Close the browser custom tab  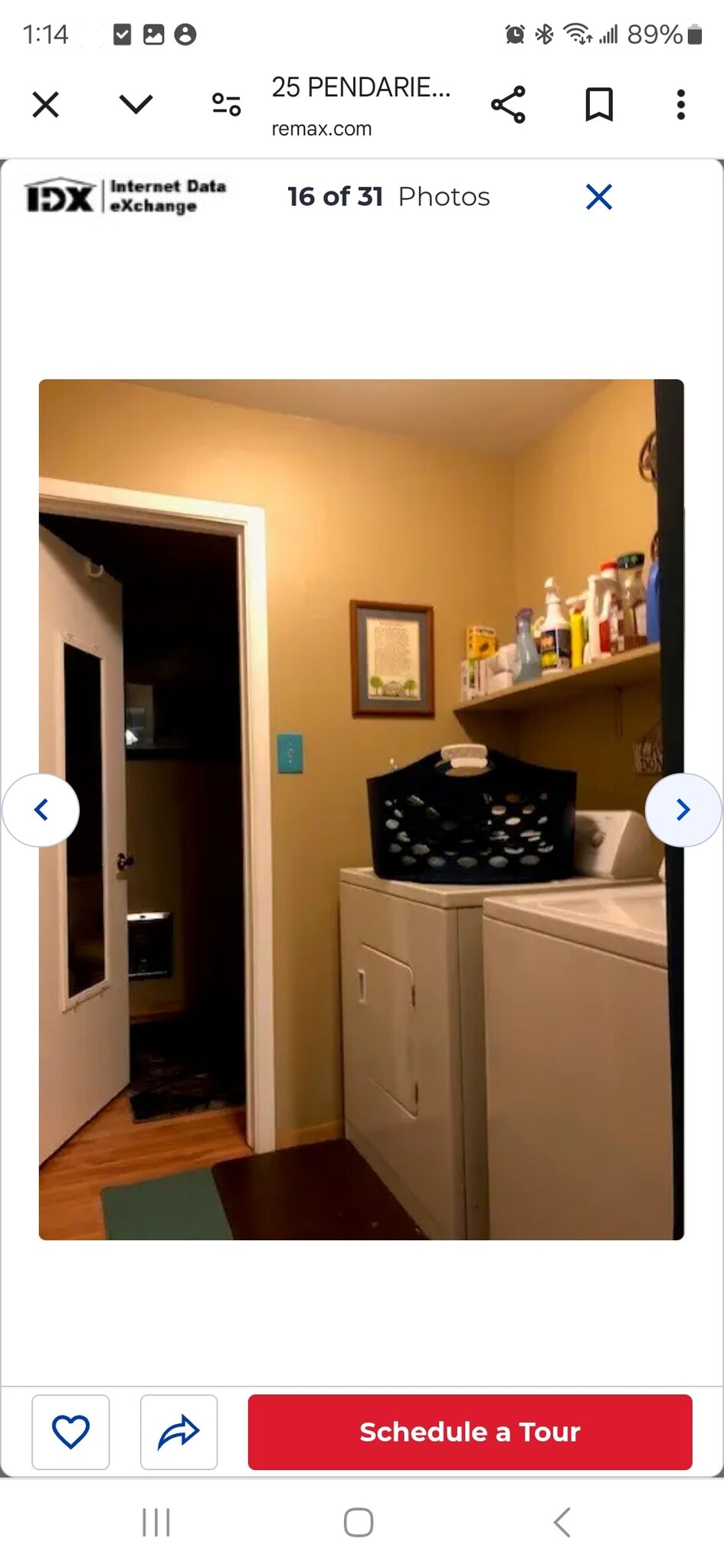(x=46, y=104)
